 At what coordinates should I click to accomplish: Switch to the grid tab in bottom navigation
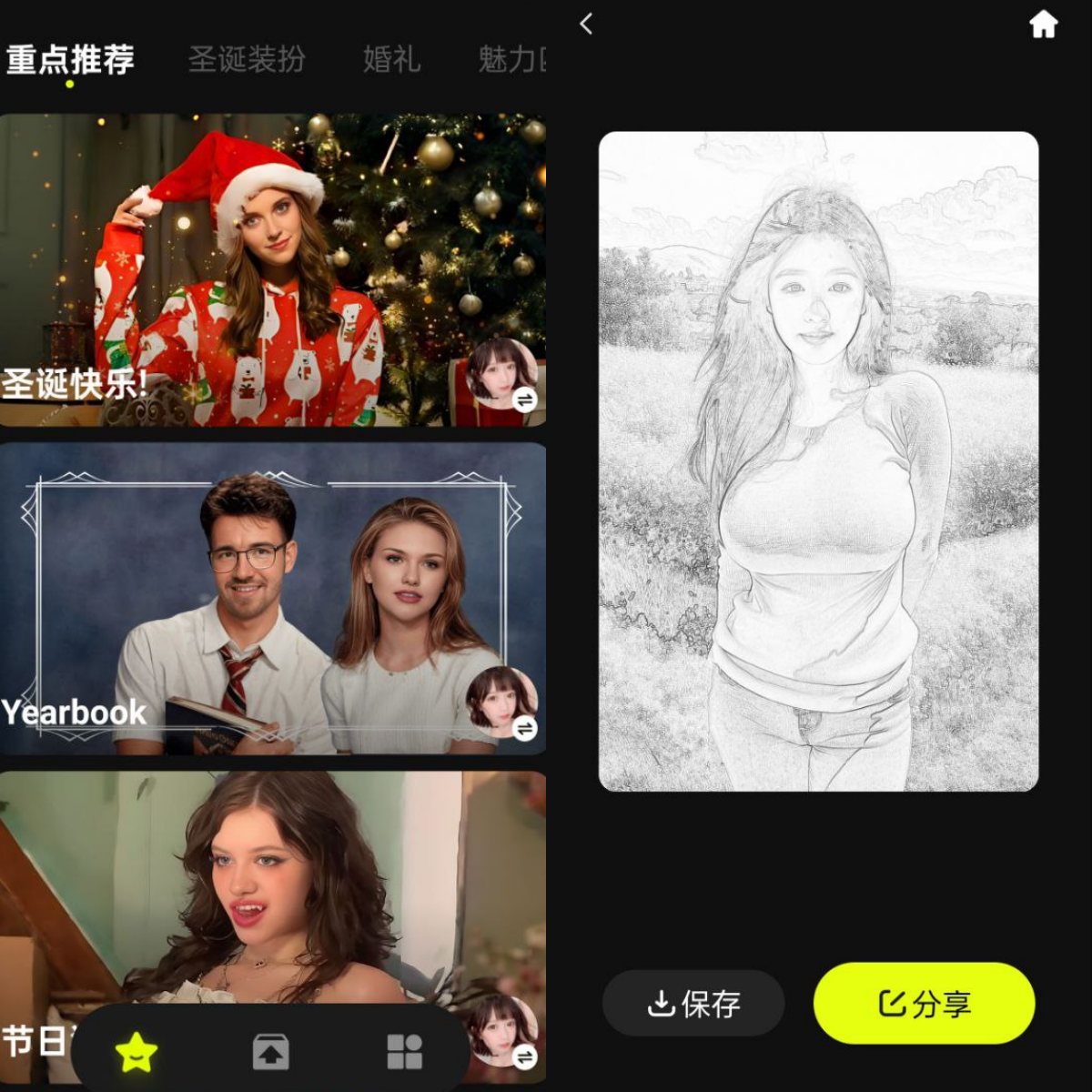click(x=404, y=1052)
